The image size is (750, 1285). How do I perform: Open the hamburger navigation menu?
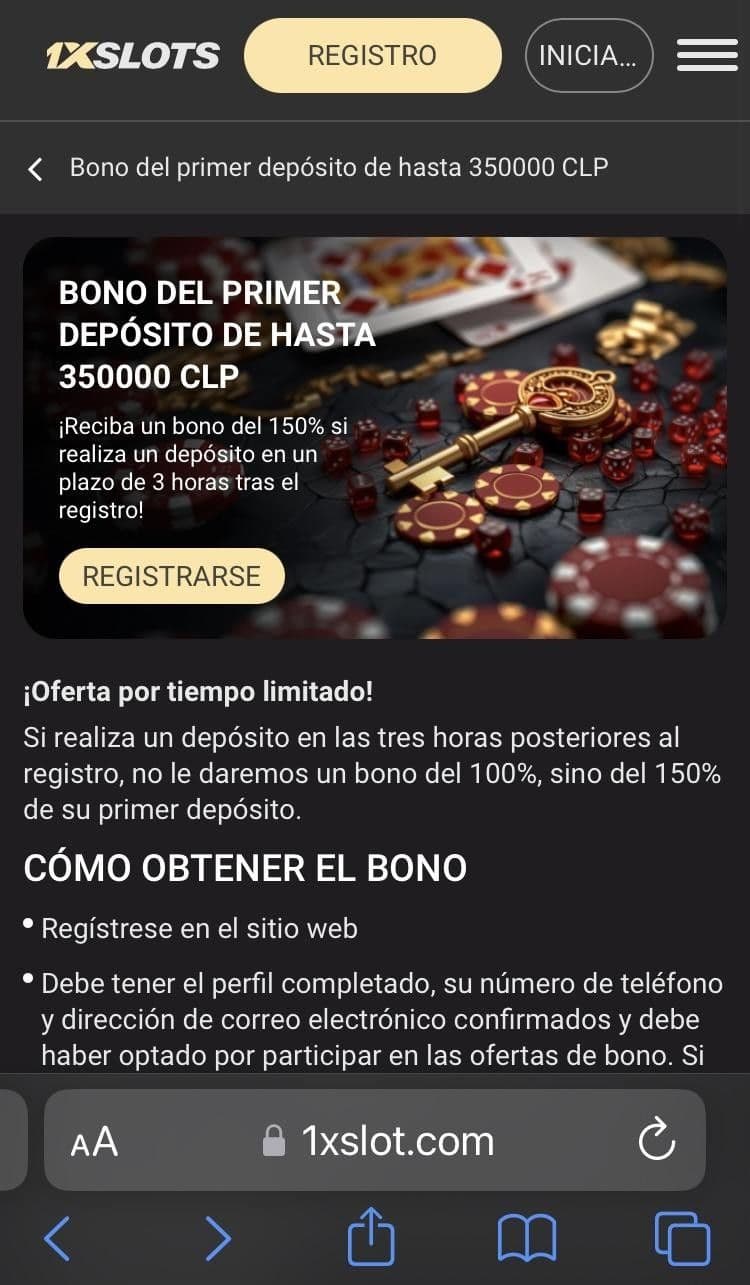click(x=707, y=55)
